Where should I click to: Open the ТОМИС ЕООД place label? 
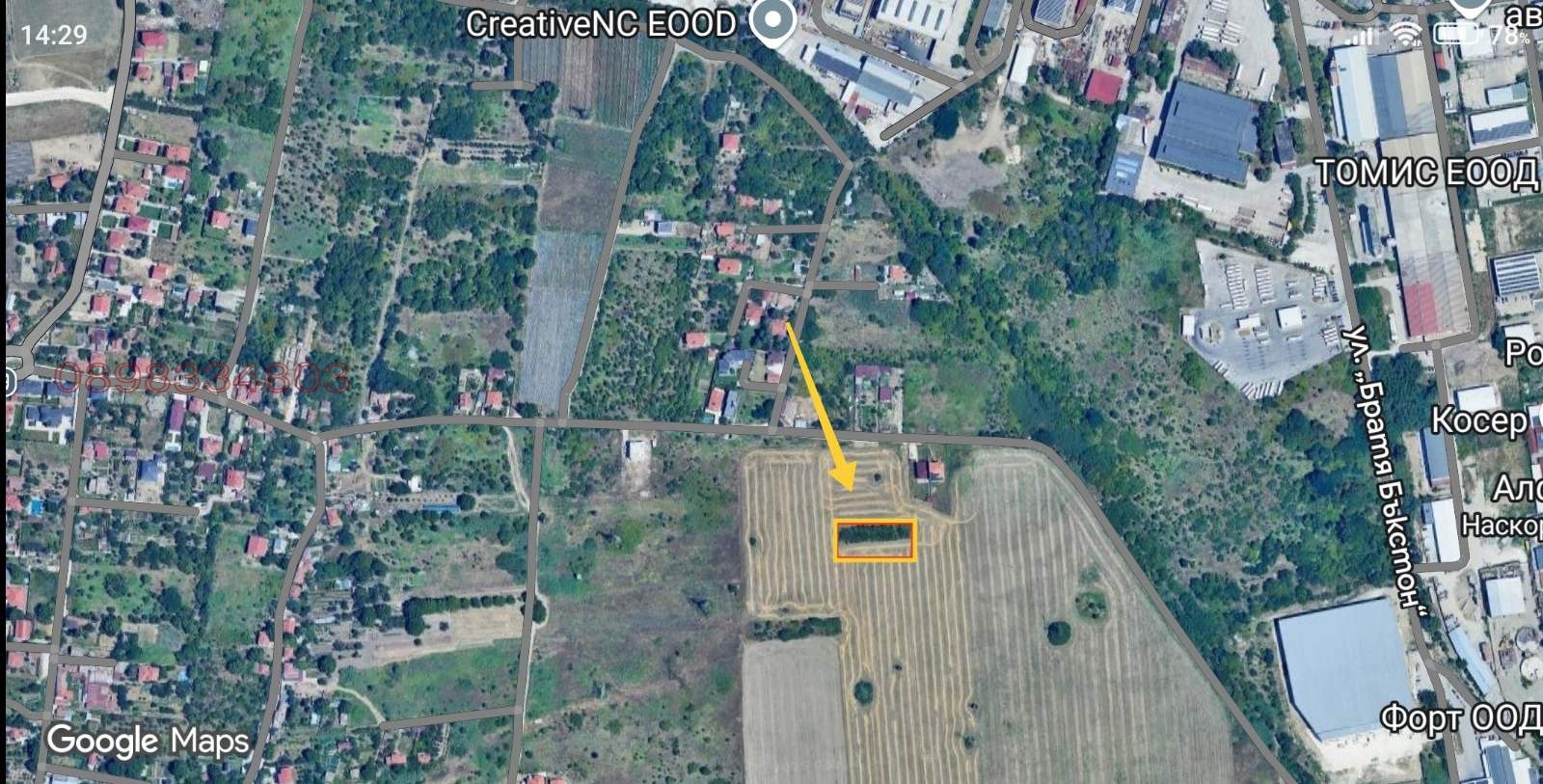(x=1425, y=173)
